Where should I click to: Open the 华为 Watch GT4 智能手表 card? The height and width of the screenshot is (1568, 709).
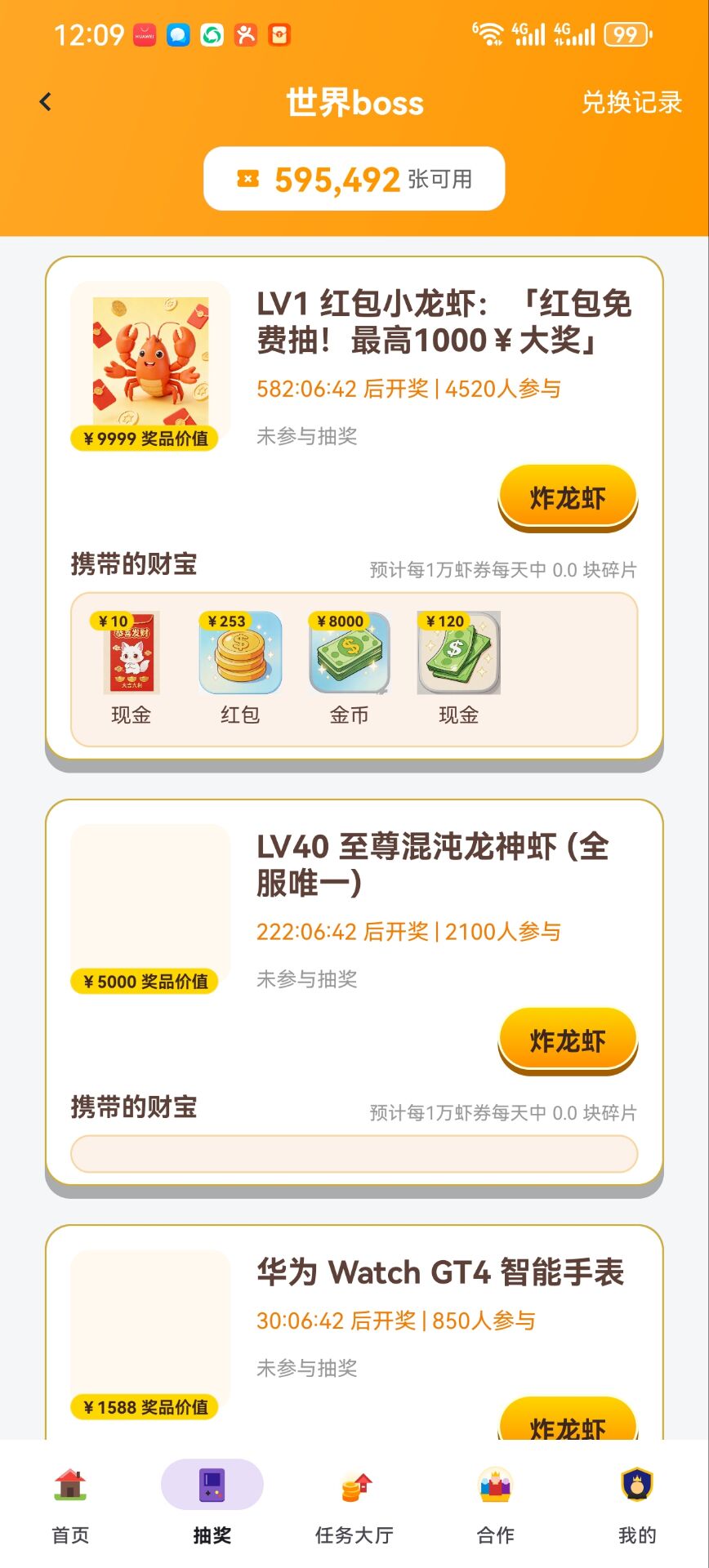(x=440, y=1272)
